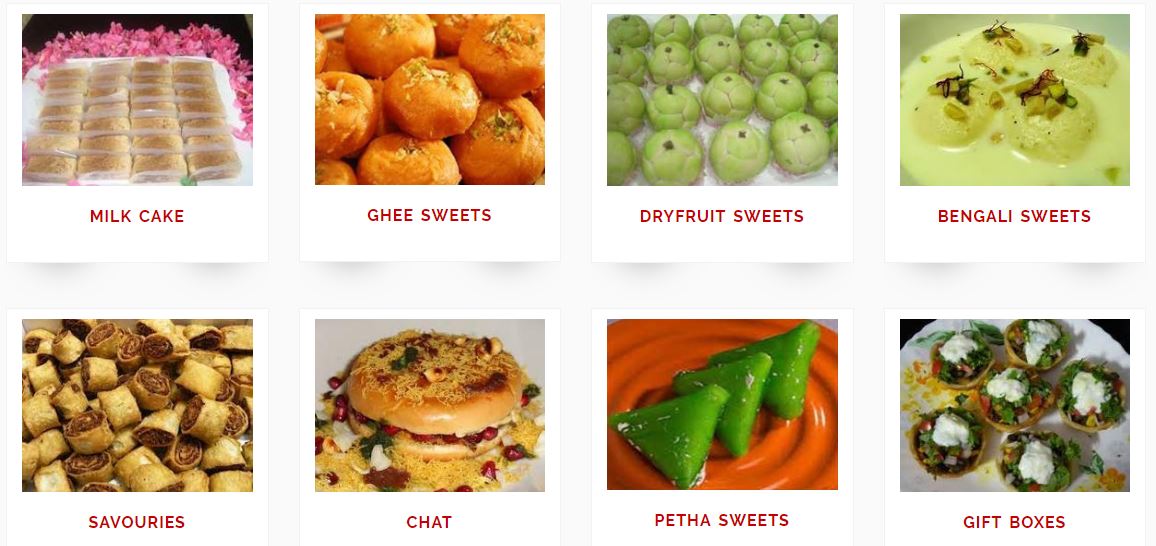
Task: Select the Ghee Sweets category
Action: tap(429, 215)
